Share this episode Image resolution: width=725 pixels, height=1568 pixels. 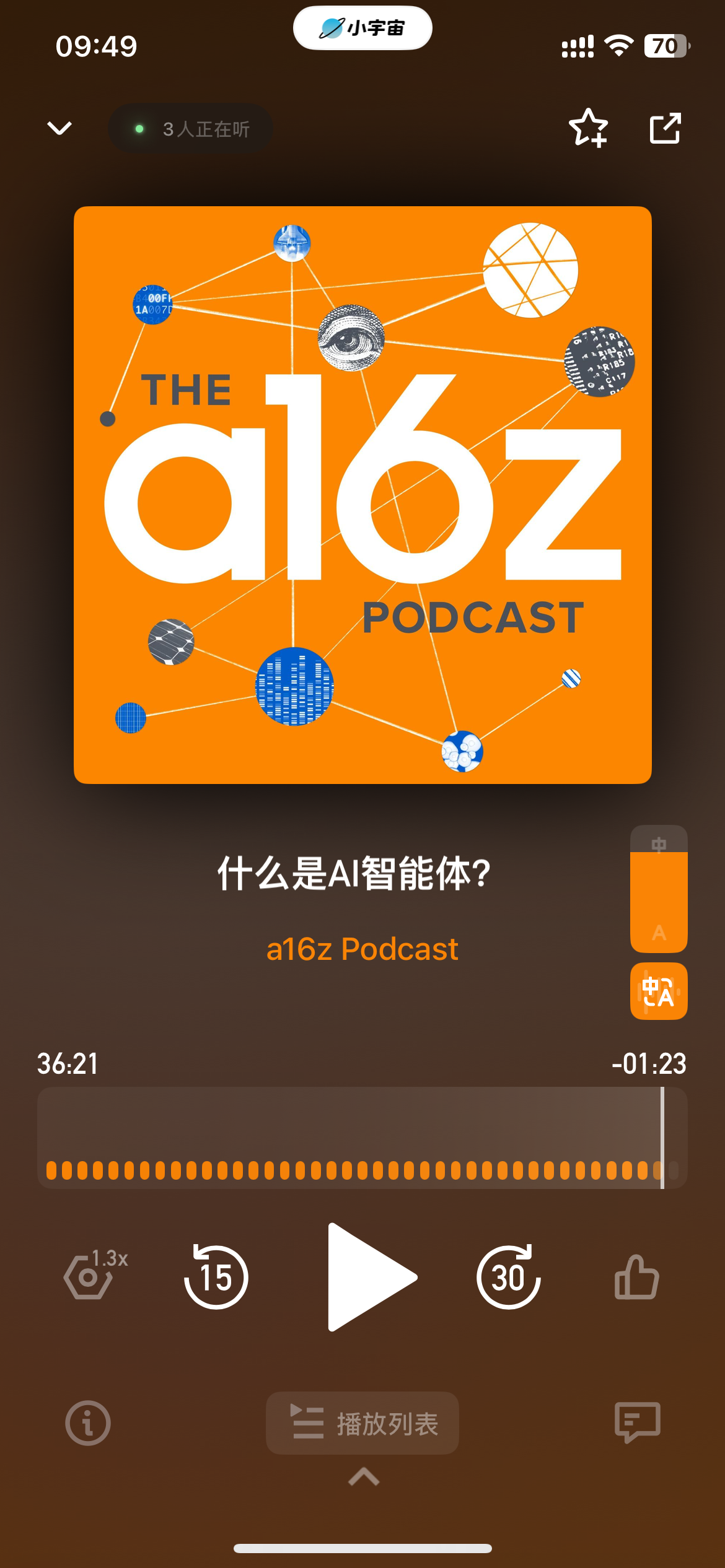665,128
